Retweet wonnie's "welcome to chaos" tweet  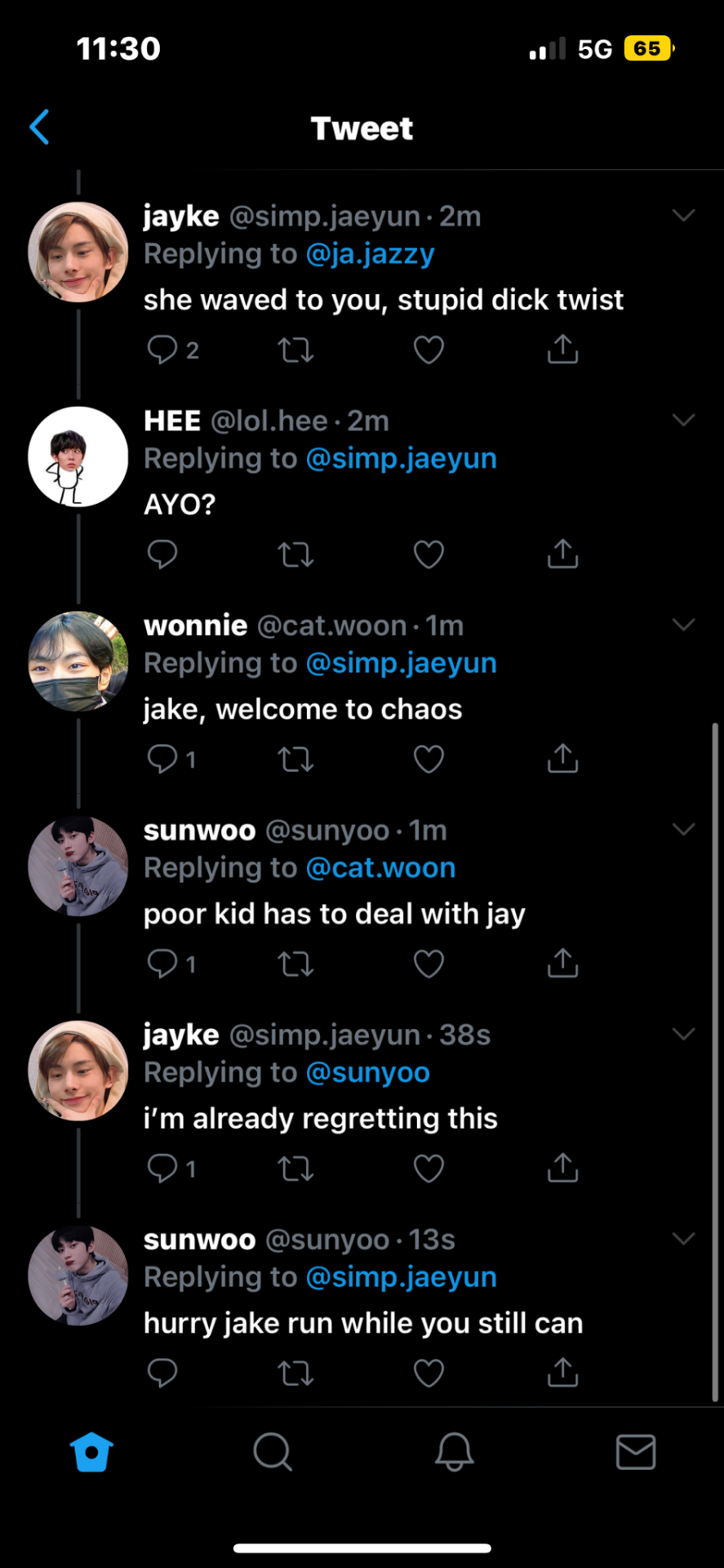point(295,759)
